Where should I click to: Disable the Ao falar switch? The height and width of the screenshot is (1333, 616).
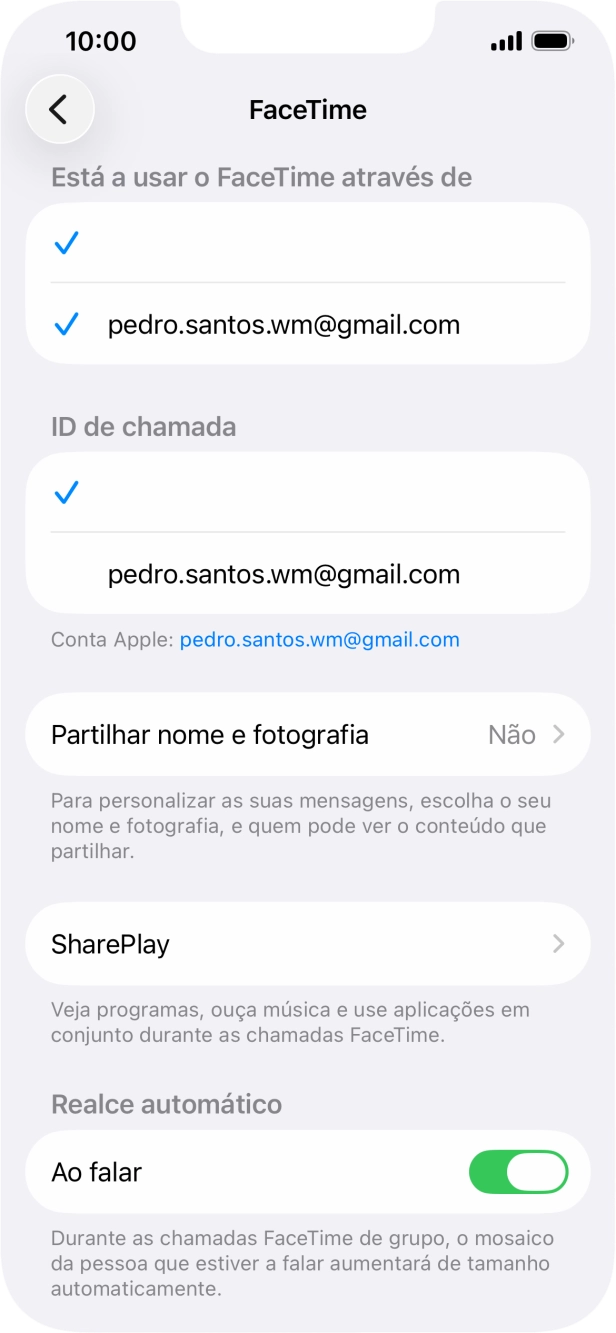click(x=517, y=1172)
